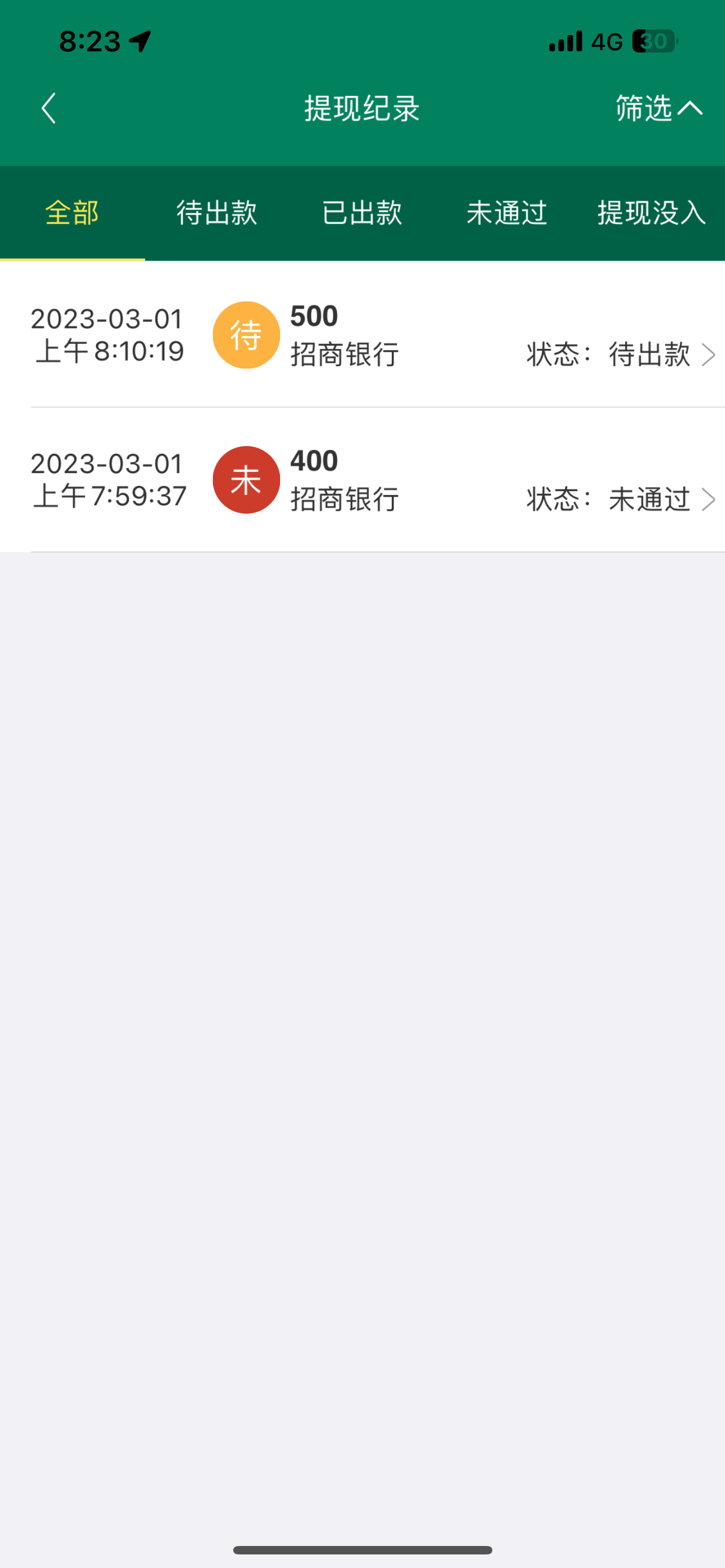Show the 未通过 tab
This screenshot has width=725, height=1568.
pyautogui.click(x=506, y=213)
